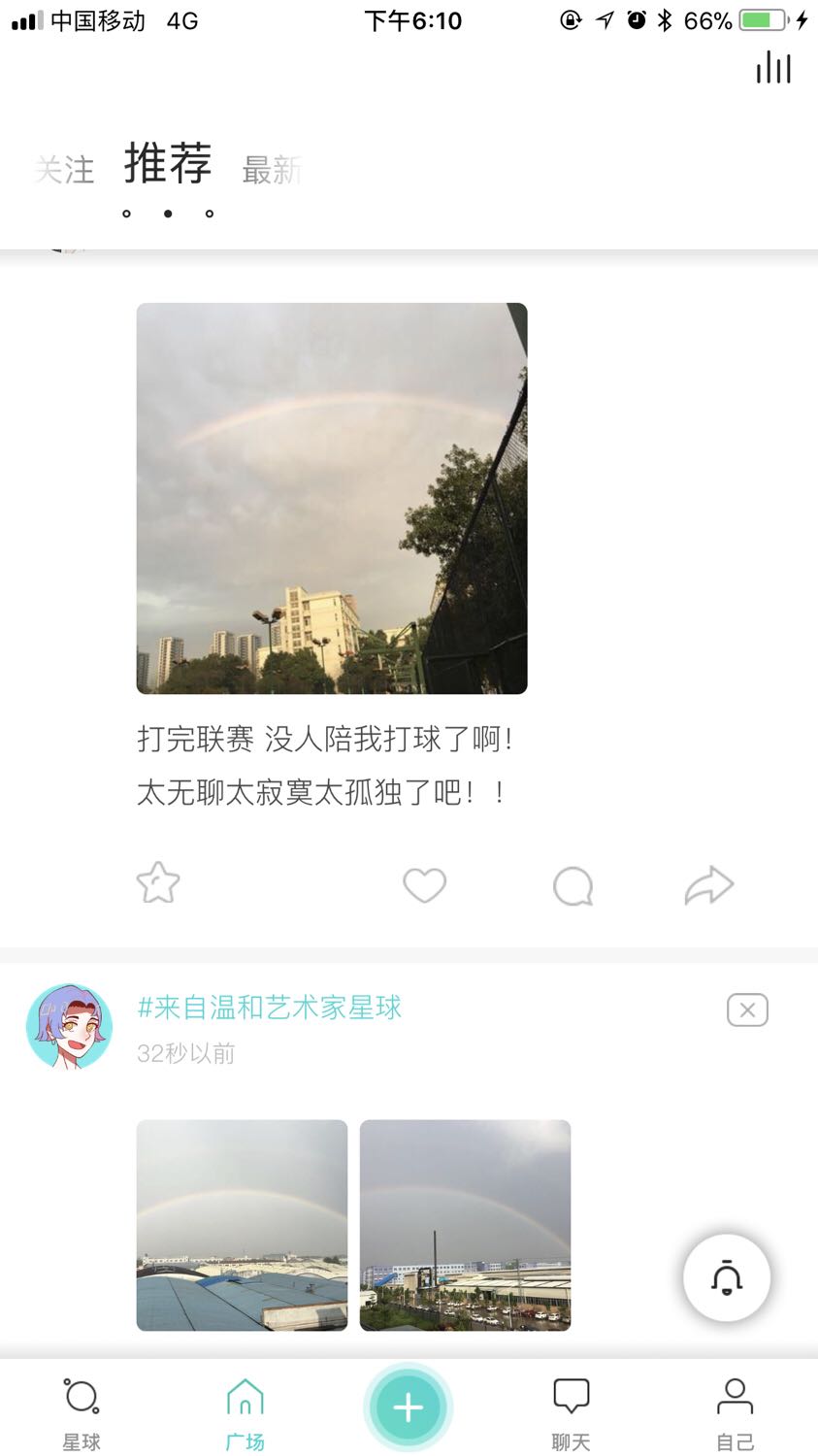Comment on the 打完联赛 post
Image resolution: width=818 pixels, height=1456 pixels.
573,885
